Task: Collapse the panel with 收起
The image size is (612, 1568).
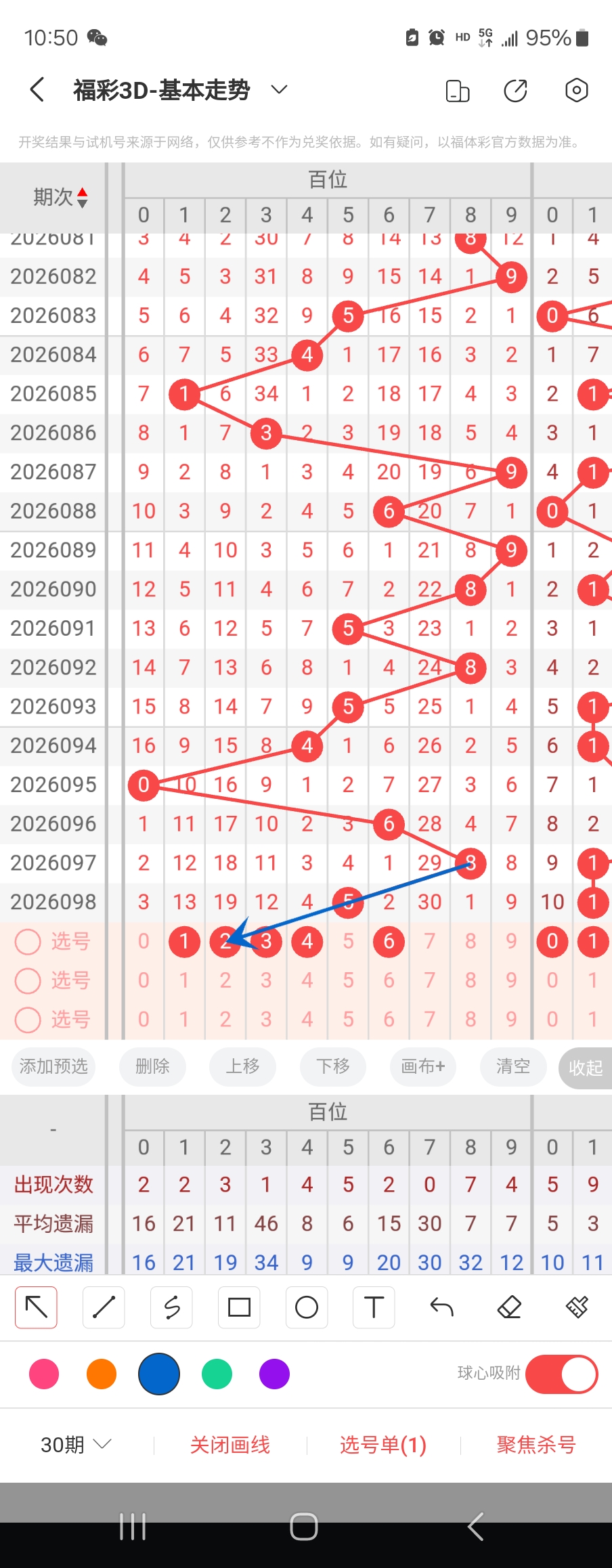Action: coord(585,1068)
